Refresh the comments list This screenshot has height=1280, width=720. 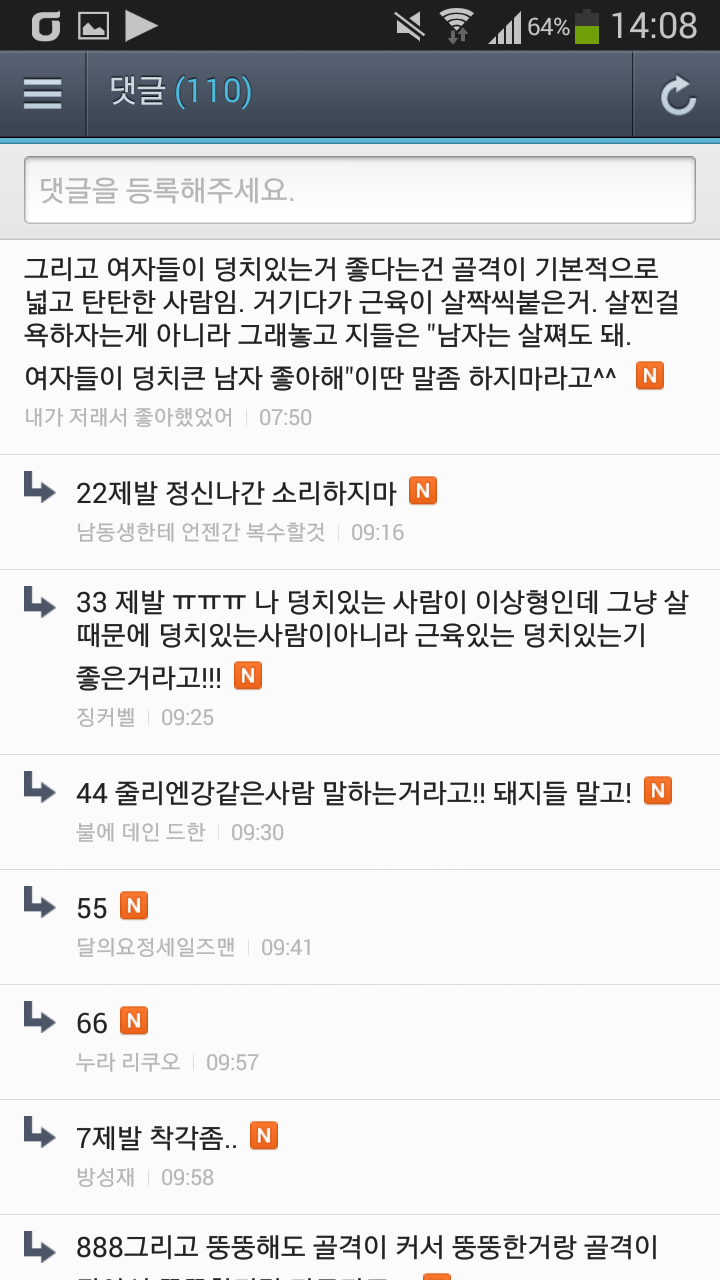(x=677, y=95)
